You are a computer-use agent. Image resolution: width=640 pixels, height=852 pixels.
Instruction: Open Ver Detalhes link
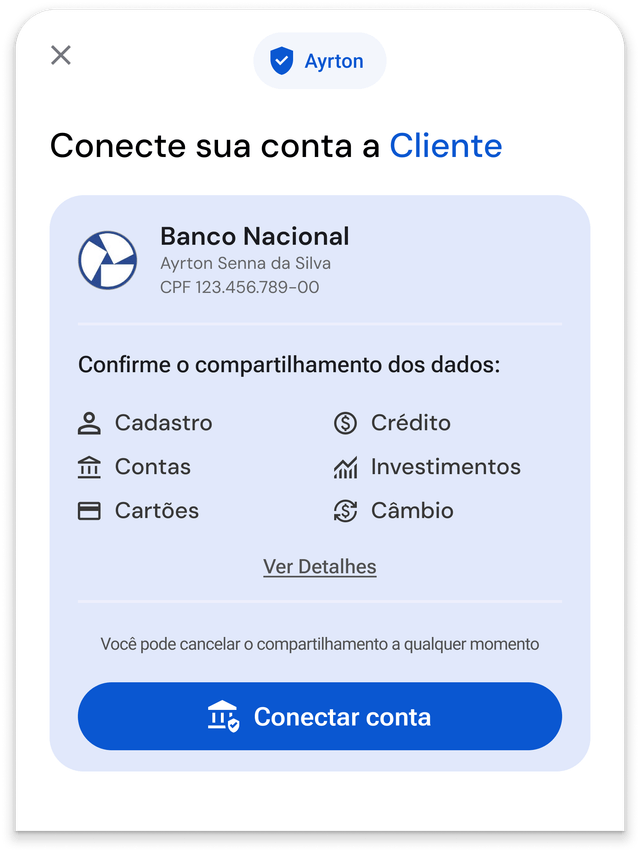[320, 567]
